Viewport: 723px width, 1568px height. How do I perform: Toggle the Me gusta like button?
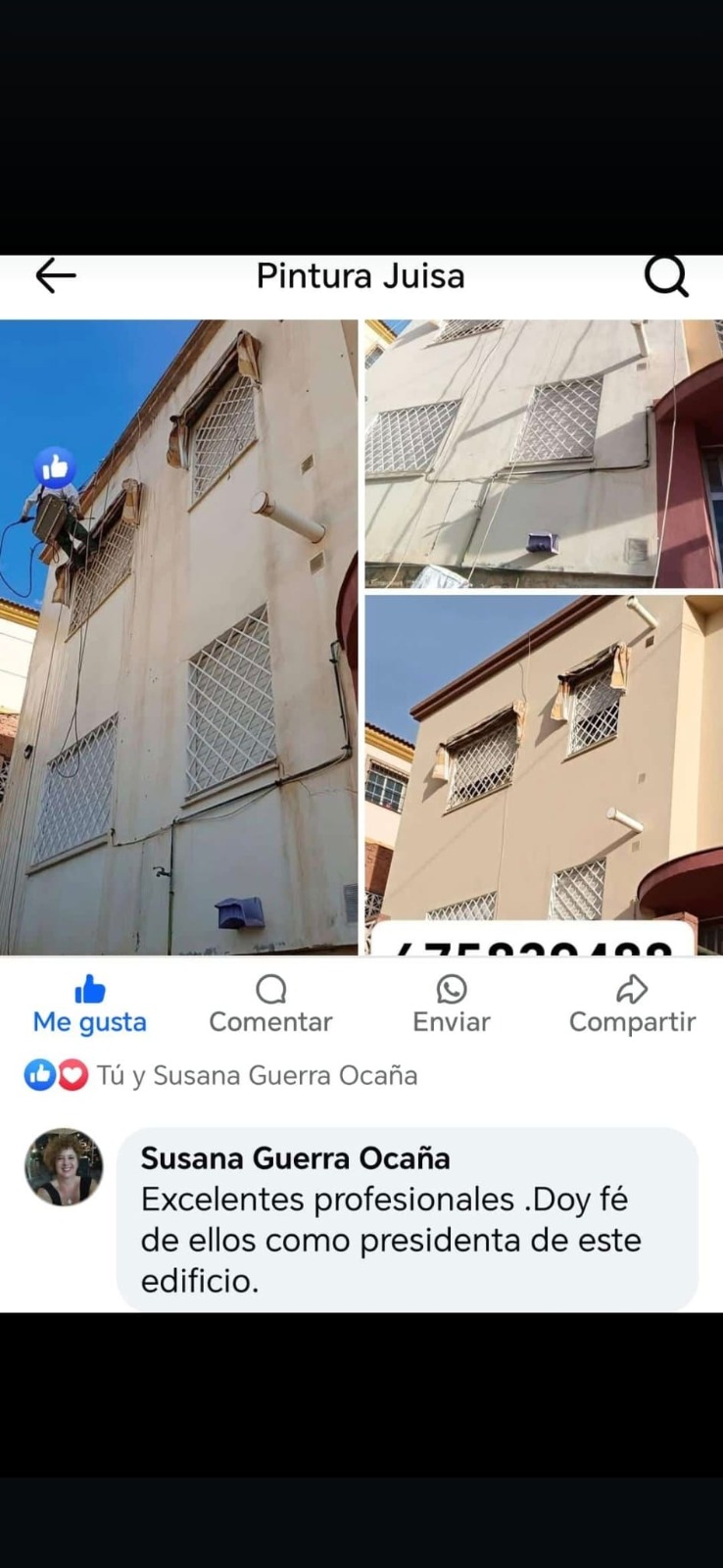(x=89, y=1005)
